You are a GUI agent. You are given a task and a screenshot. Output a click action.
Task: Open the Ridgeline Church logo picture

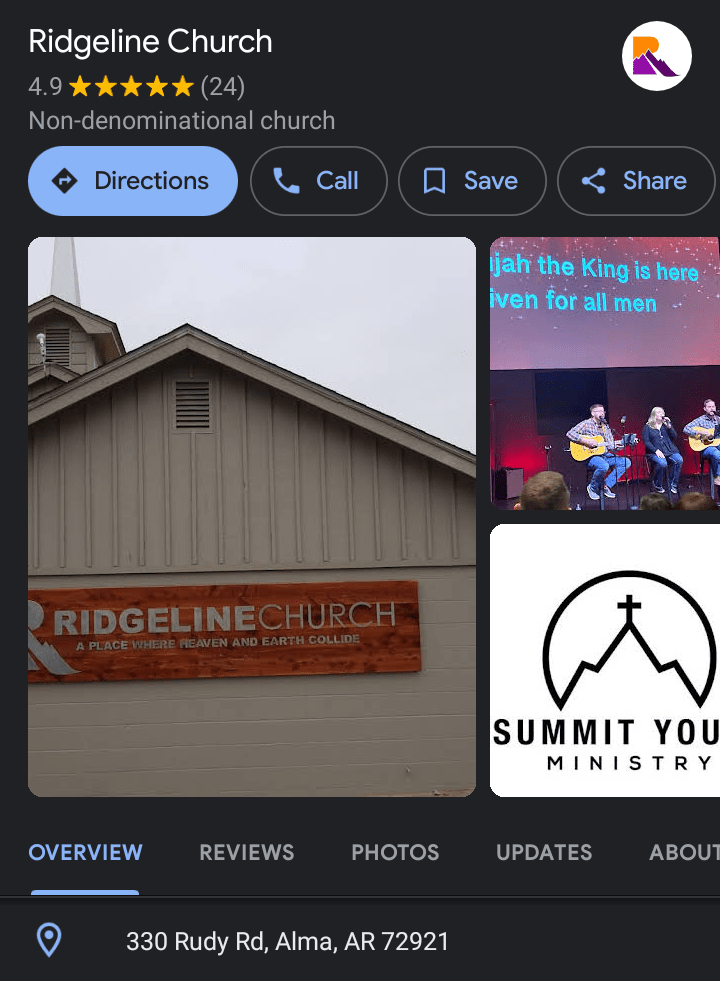click(x=657, y=58)
